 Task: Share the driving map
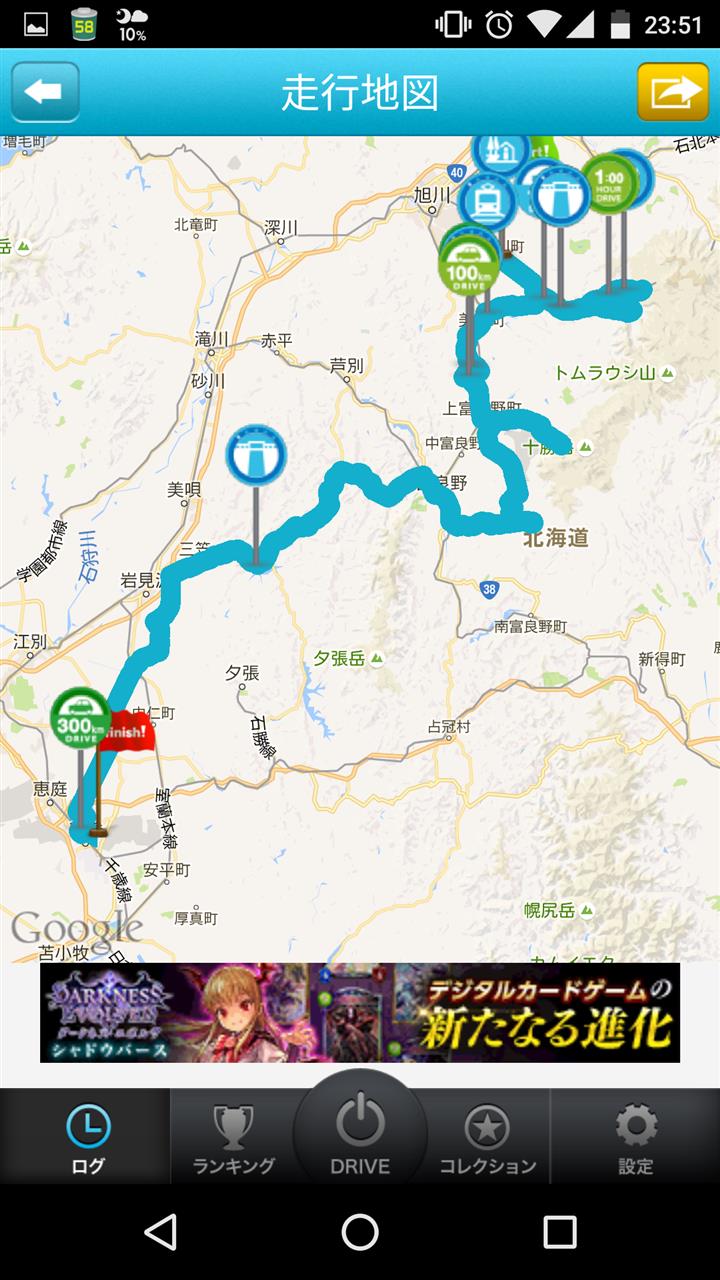click(x=673, y=92)
